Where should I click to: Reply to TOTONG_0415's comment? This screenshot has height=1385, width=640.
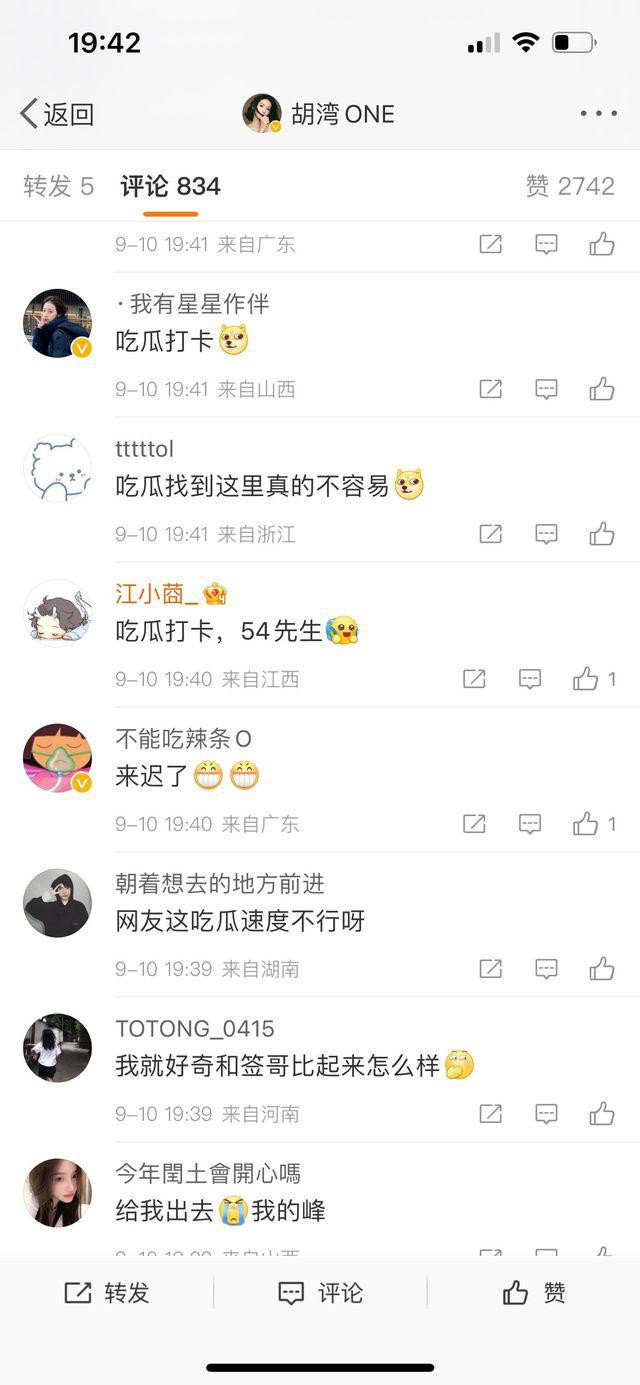click(x=546, y=1114)
